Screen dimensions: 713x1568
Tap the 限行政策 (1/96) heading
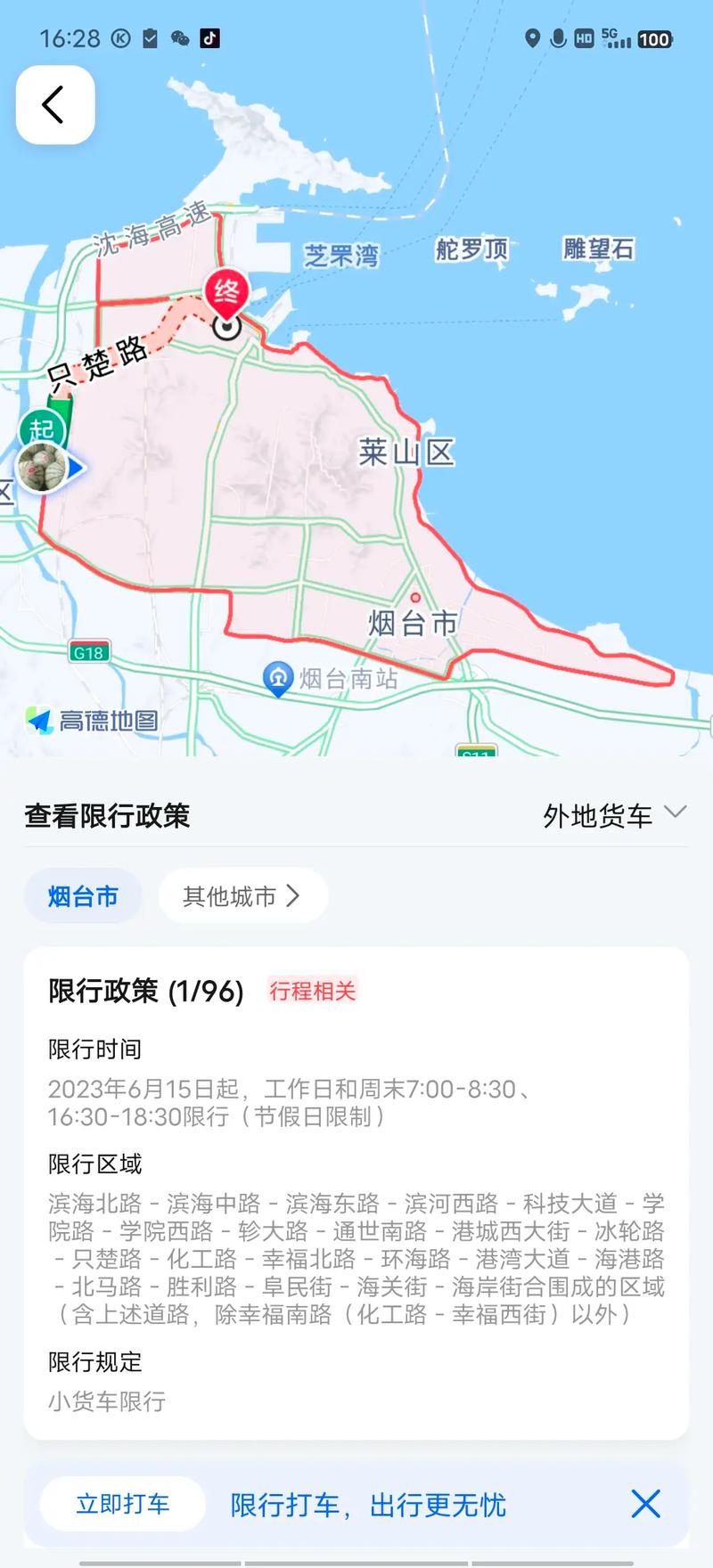click(x=145, y=991)
